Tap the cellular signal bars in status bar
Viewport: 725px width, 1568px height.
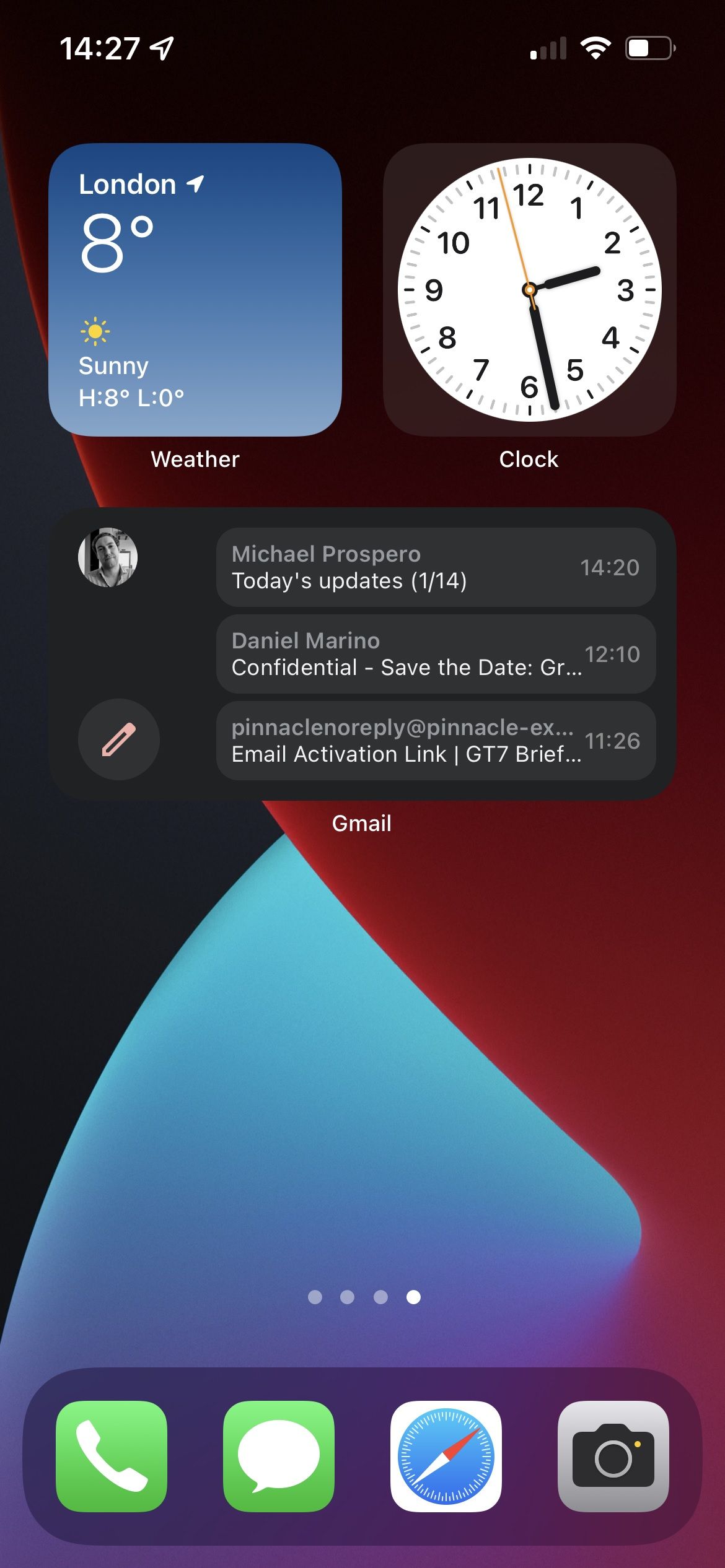click(x=548, y=46)
